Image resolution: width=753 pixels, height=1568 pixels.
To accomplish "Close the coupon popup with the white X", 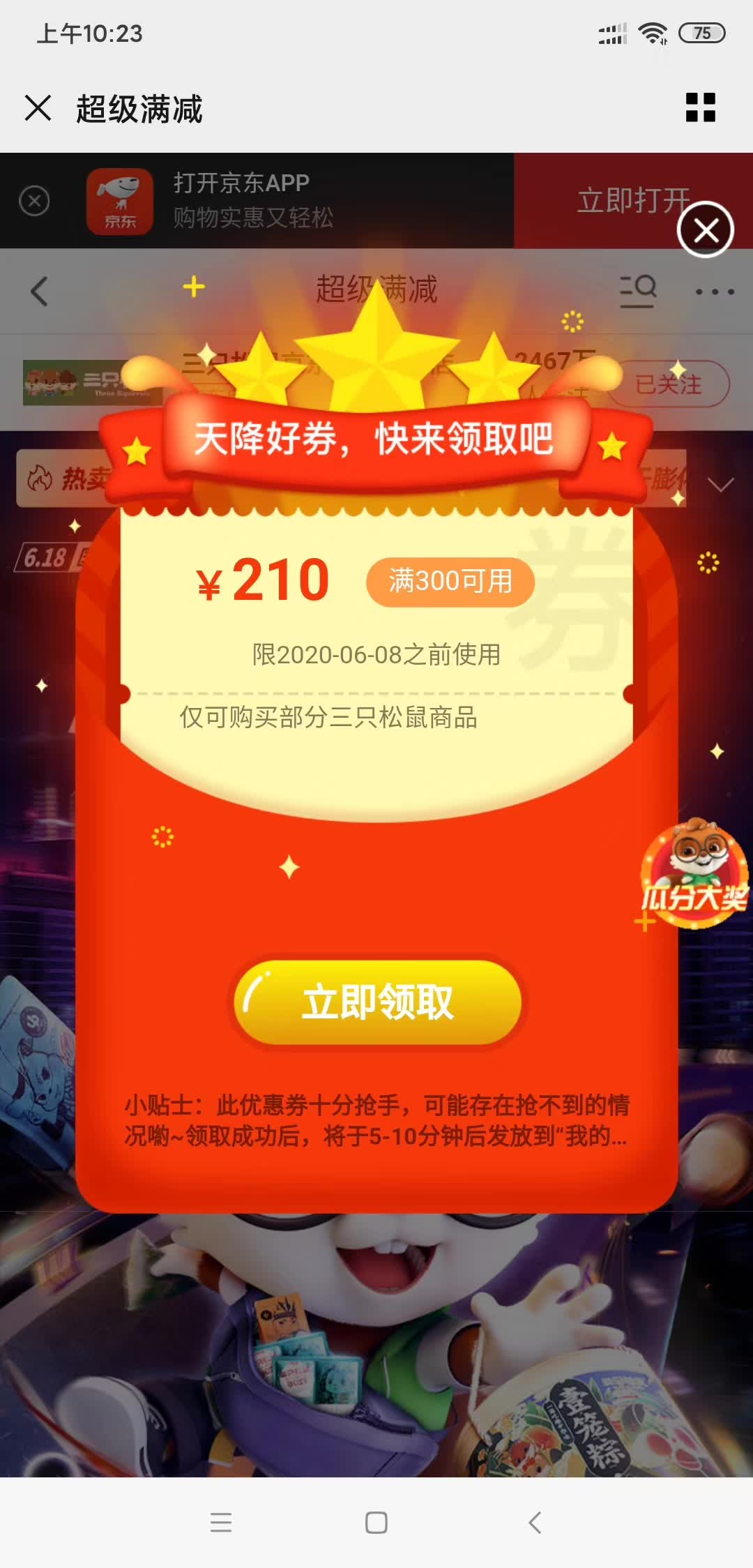I will pos(706,230).
